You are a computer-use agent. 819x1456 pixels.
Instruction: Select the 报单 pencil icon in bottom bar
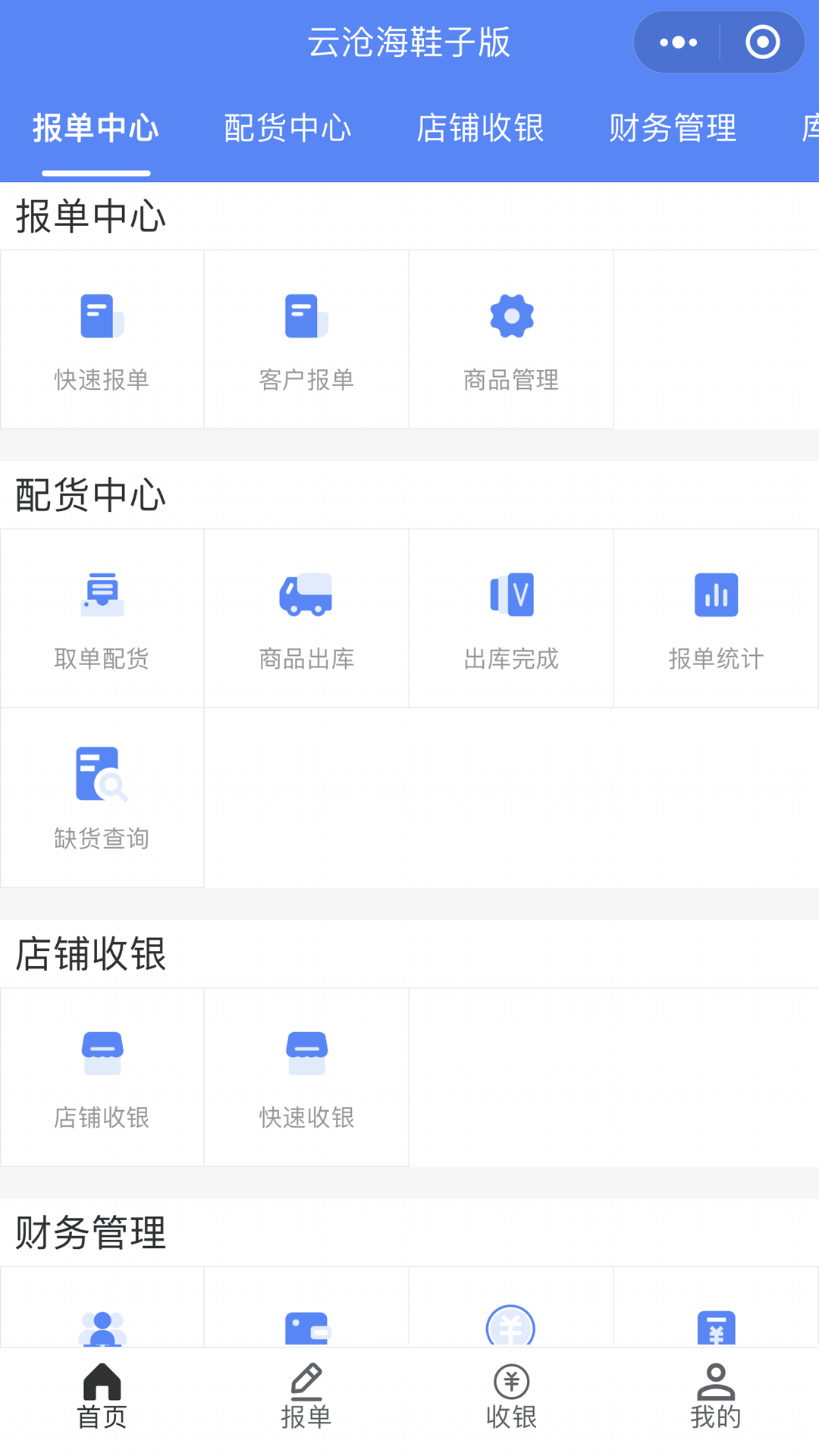click(306, 1392)
